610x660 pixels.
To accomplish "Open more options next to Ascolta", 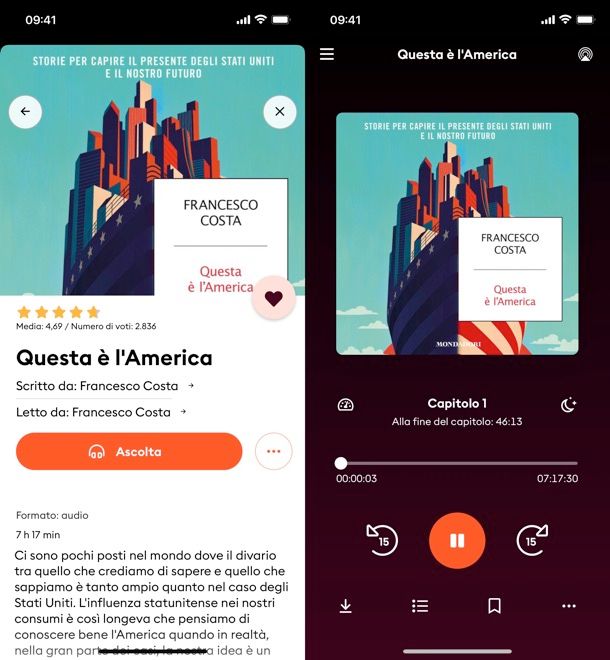I will click(x=273, y=452).
